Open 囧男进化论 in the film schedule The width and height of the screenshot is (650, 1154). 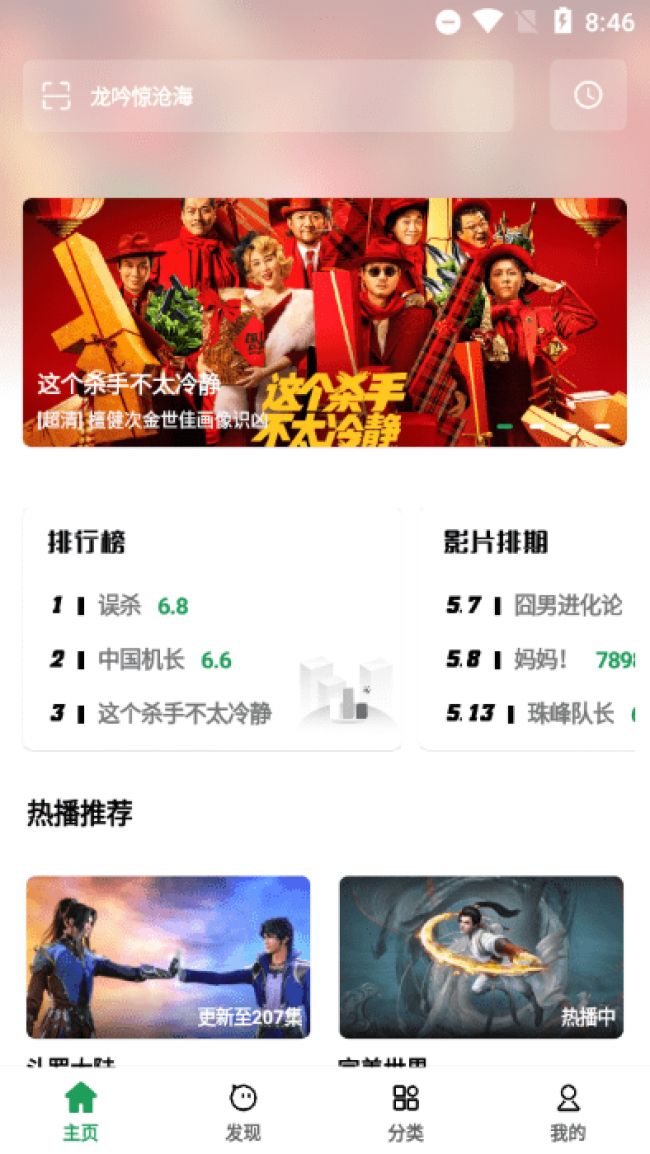[x=567, y=605]
